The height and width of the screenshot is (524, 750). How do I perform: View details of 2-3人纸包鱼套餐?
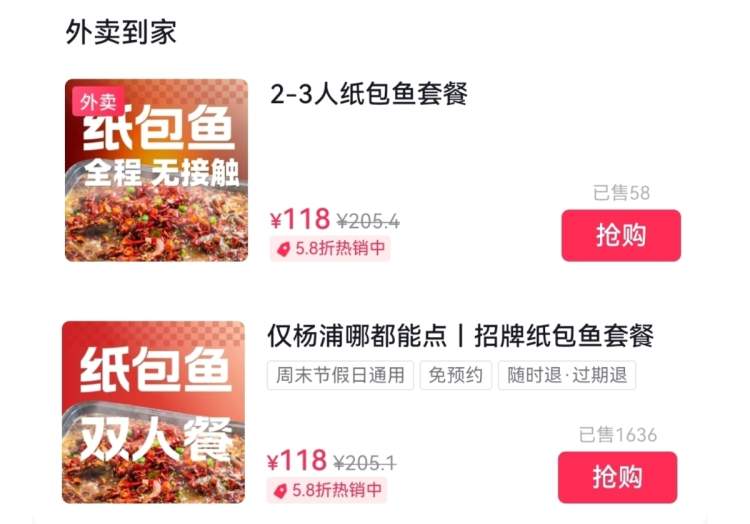[369, 95]
